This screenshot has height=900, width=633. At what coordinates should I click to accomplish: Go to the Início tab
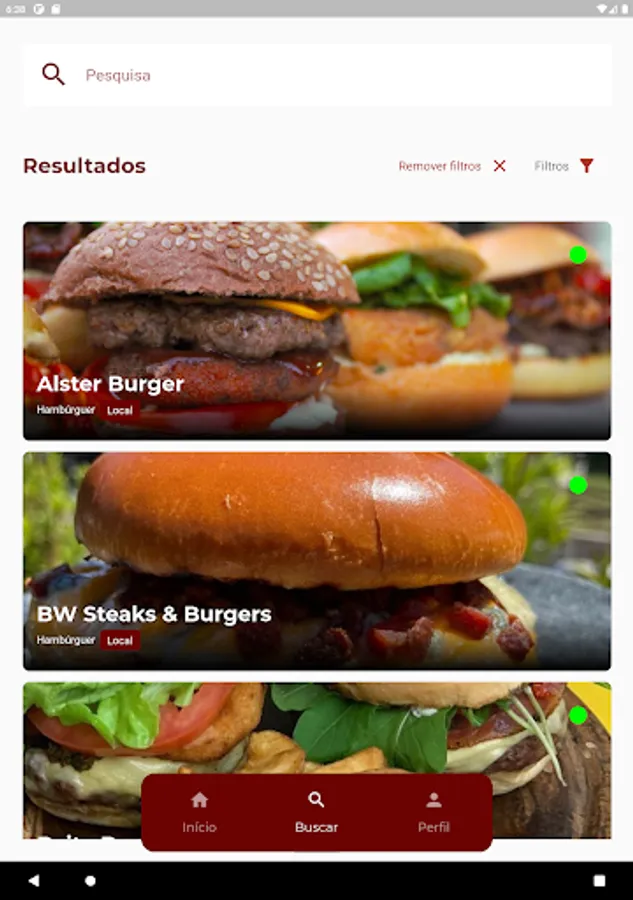199,812
